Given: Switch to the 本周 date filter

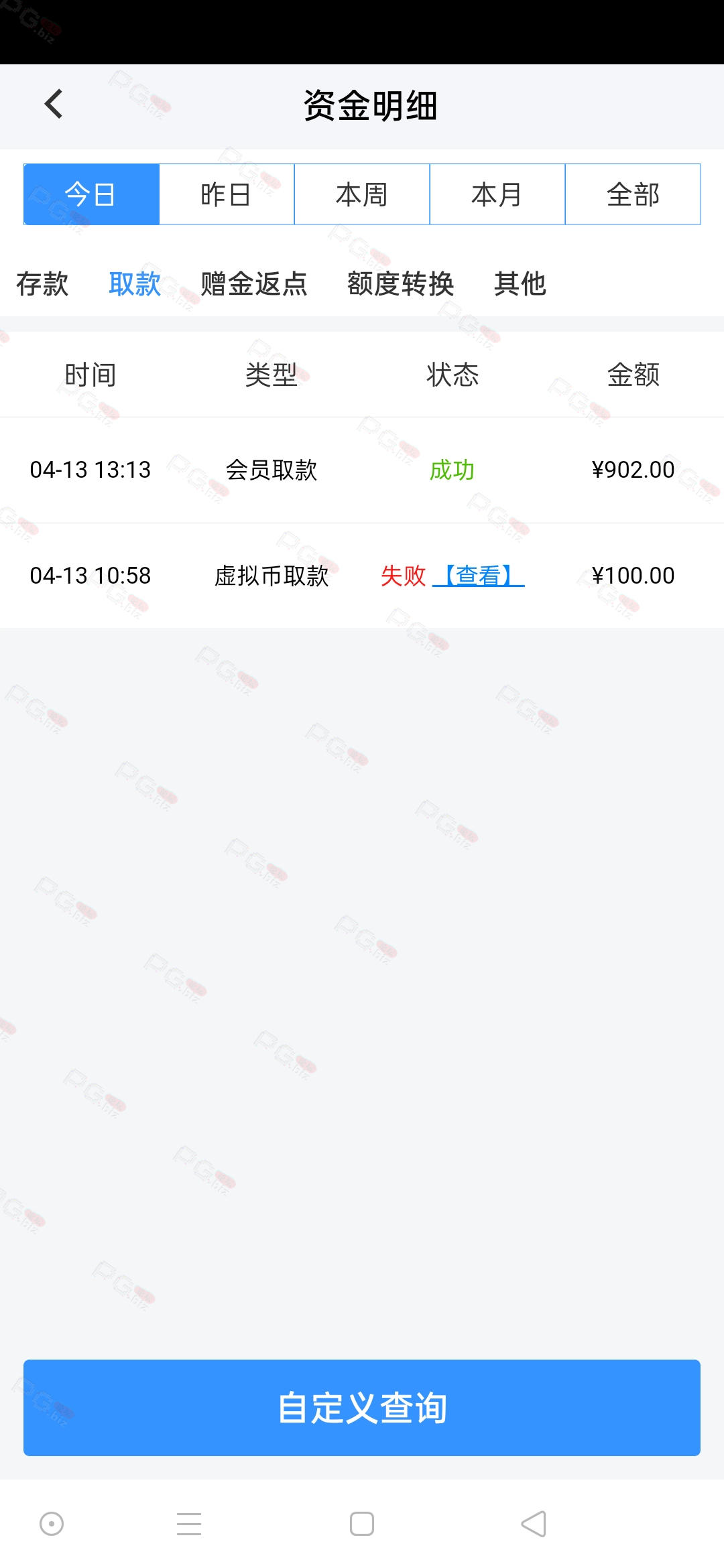Looking at the screenshot, I should point(362,194).
